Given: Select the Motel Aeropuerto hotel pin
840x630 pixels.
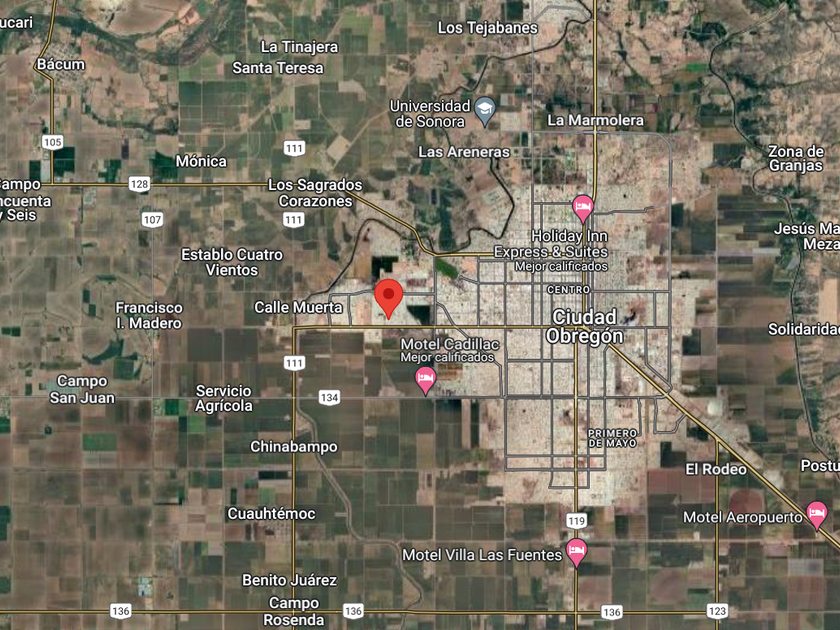Looking at the screenshot, I should tap(816, 514).
